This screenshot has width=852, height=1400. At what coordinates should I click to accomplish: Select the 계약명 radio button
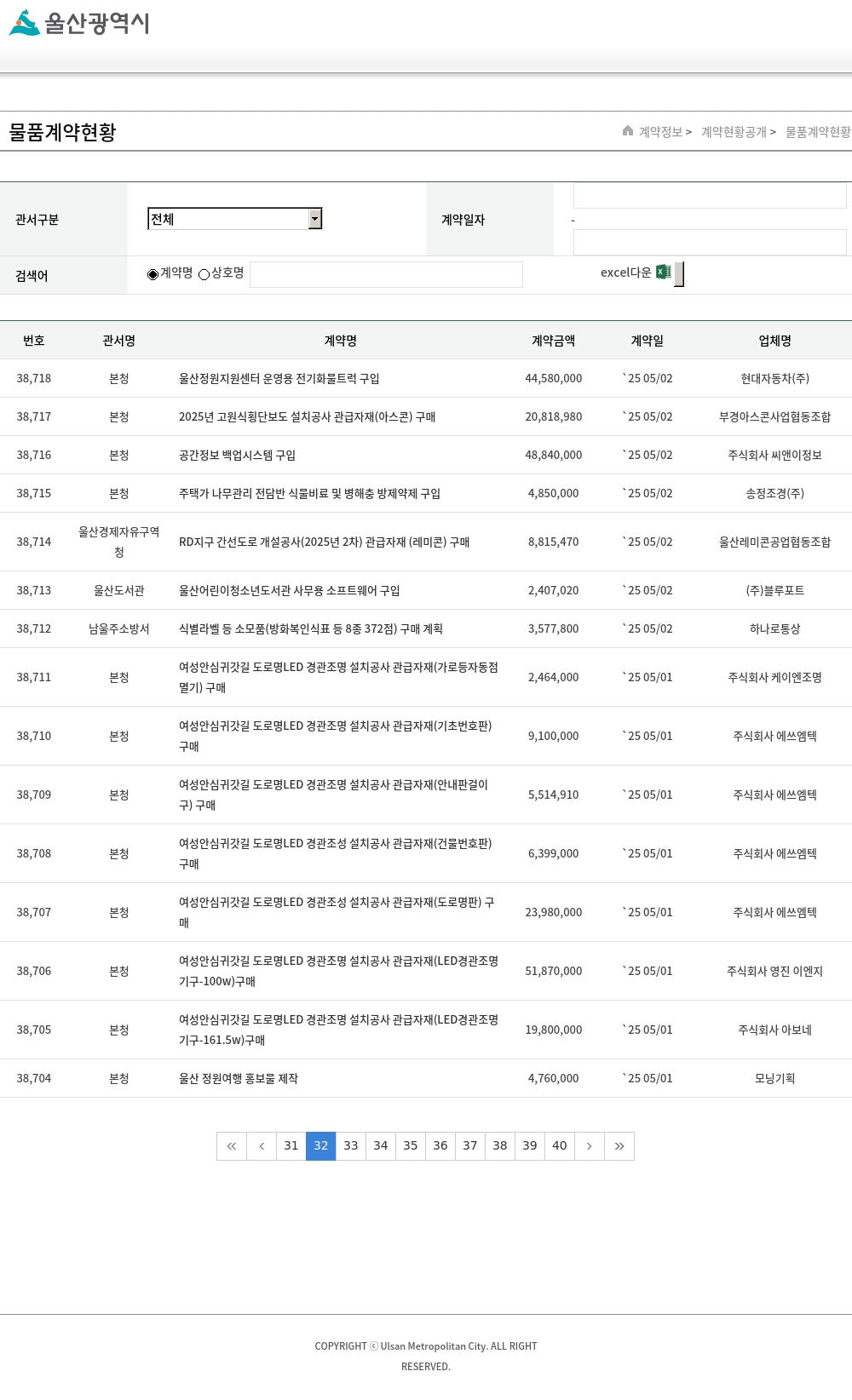(x=153, y=274)
